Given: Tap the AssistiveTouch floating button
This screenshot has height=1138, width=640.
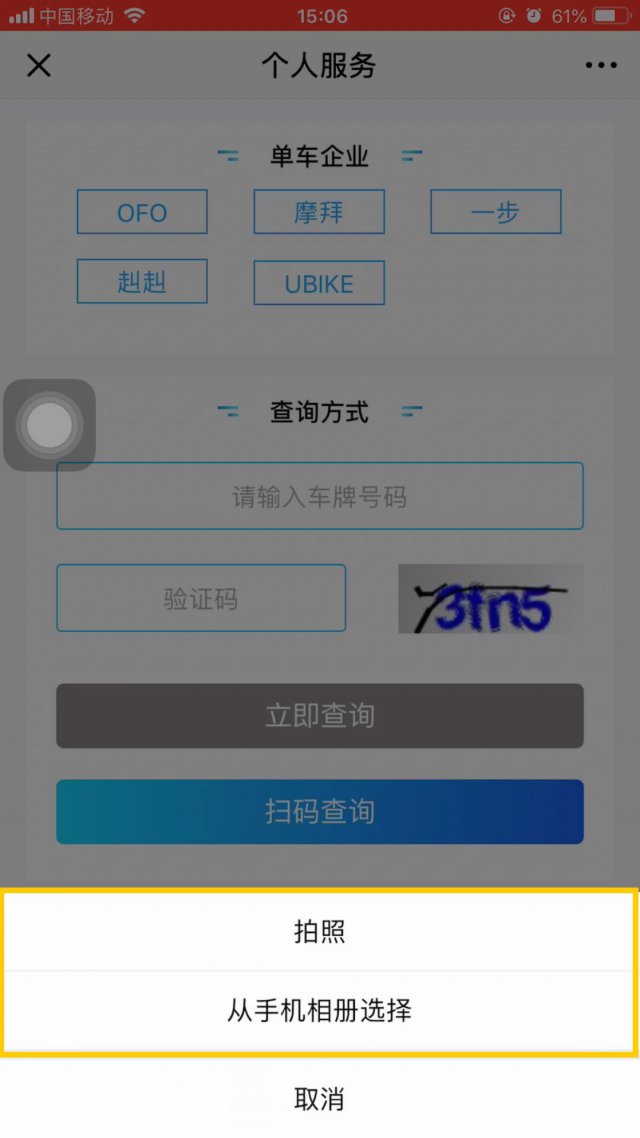Looking at the screenshot, I should [49, 426].
